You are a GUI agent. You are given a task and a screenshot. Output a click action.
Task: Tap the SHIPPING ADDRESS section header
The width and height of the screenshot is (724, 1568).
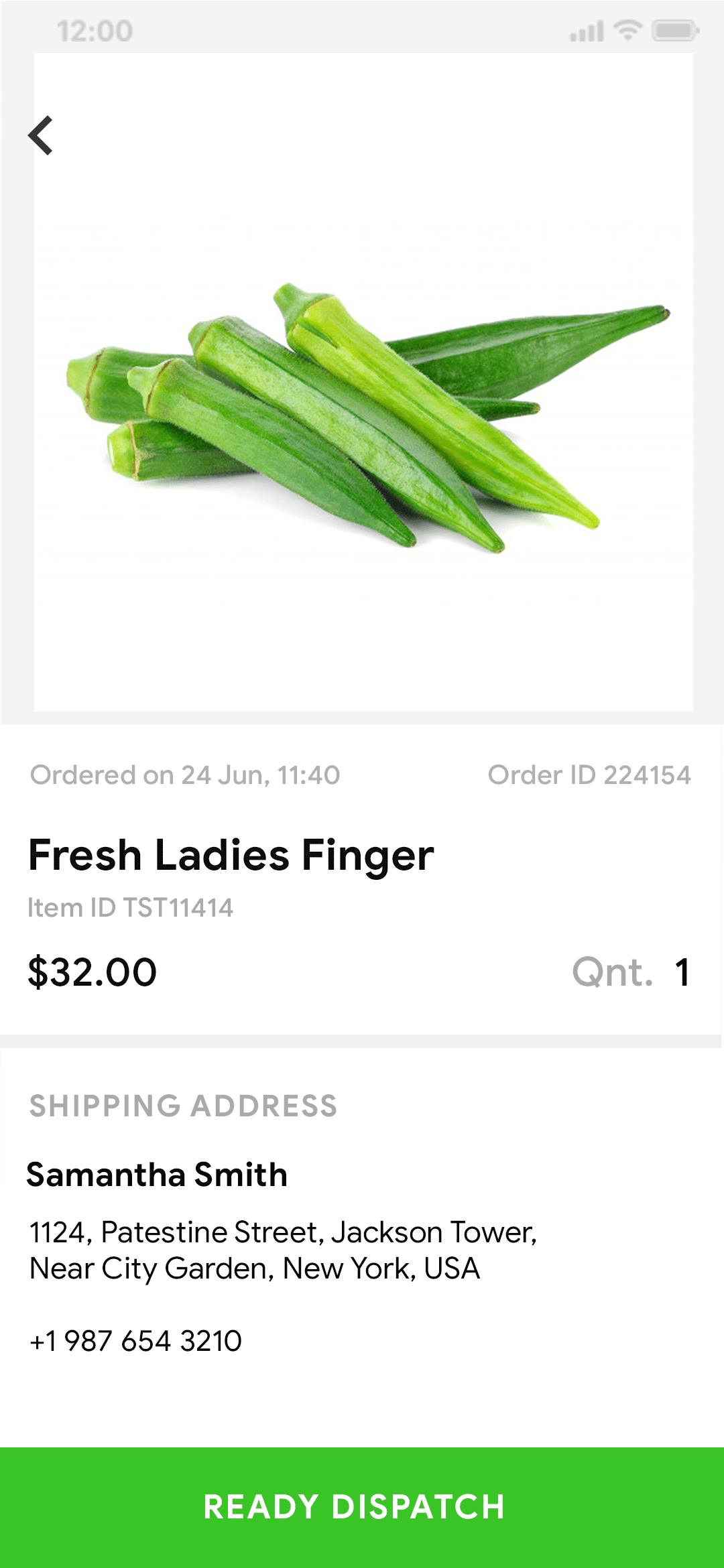[x=183, y=1106]
